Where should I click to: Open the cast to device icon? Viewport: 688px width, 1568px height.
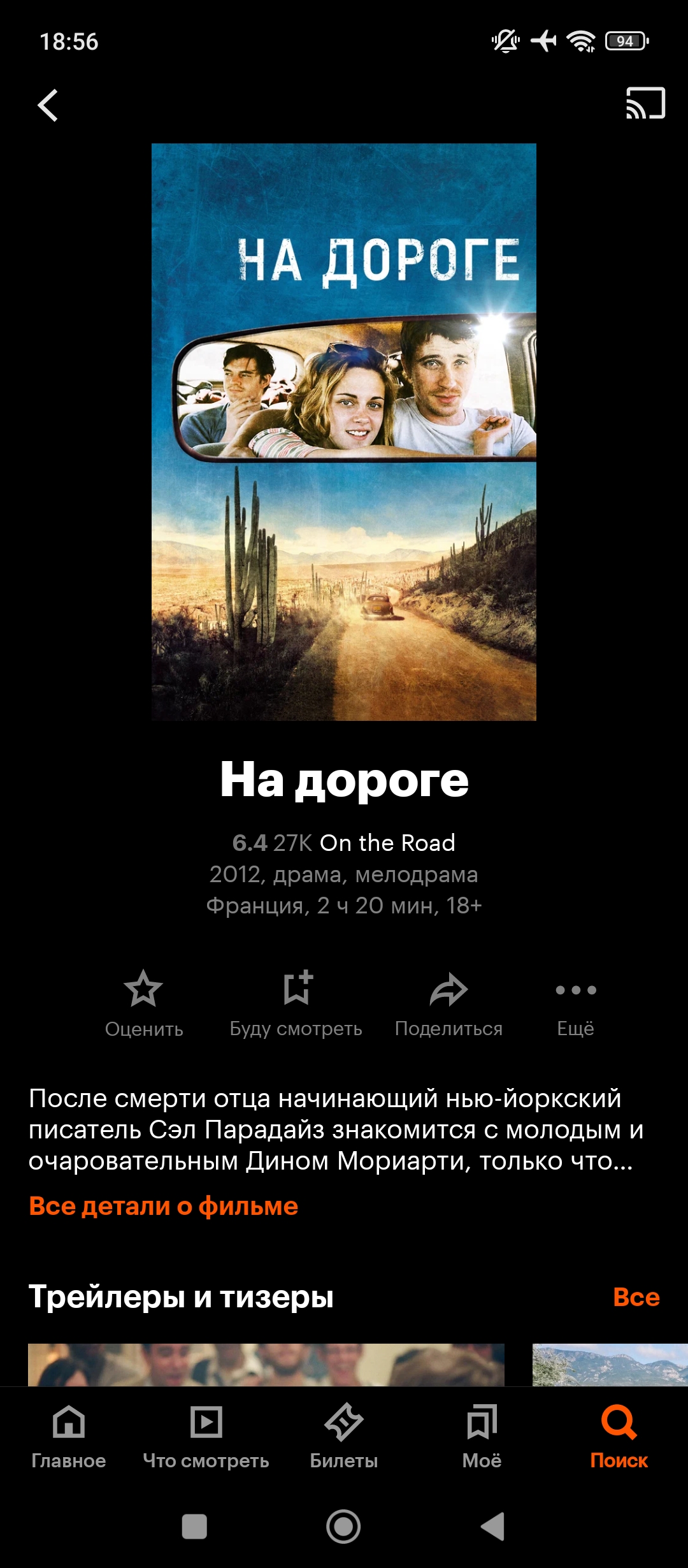point(645,104)
